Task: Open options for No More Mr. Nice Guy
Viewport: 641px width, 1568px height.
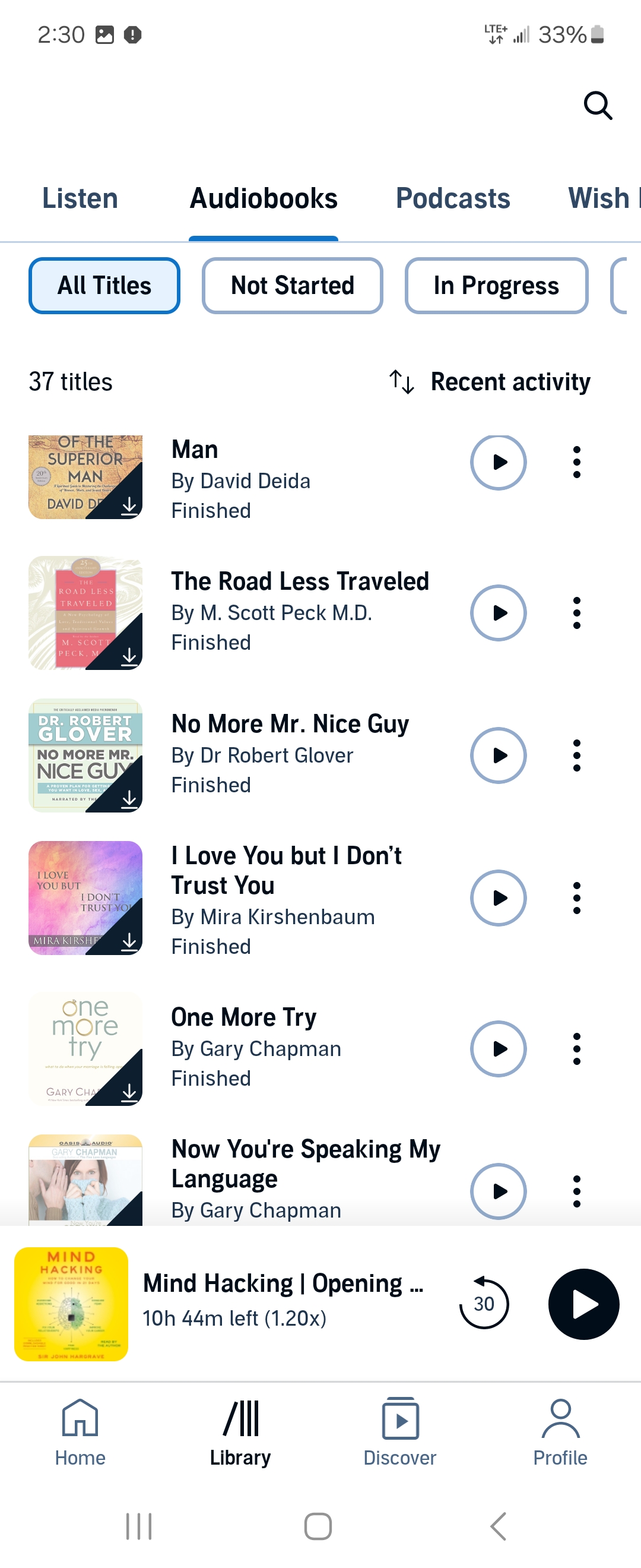Action: tap(576, 755)
